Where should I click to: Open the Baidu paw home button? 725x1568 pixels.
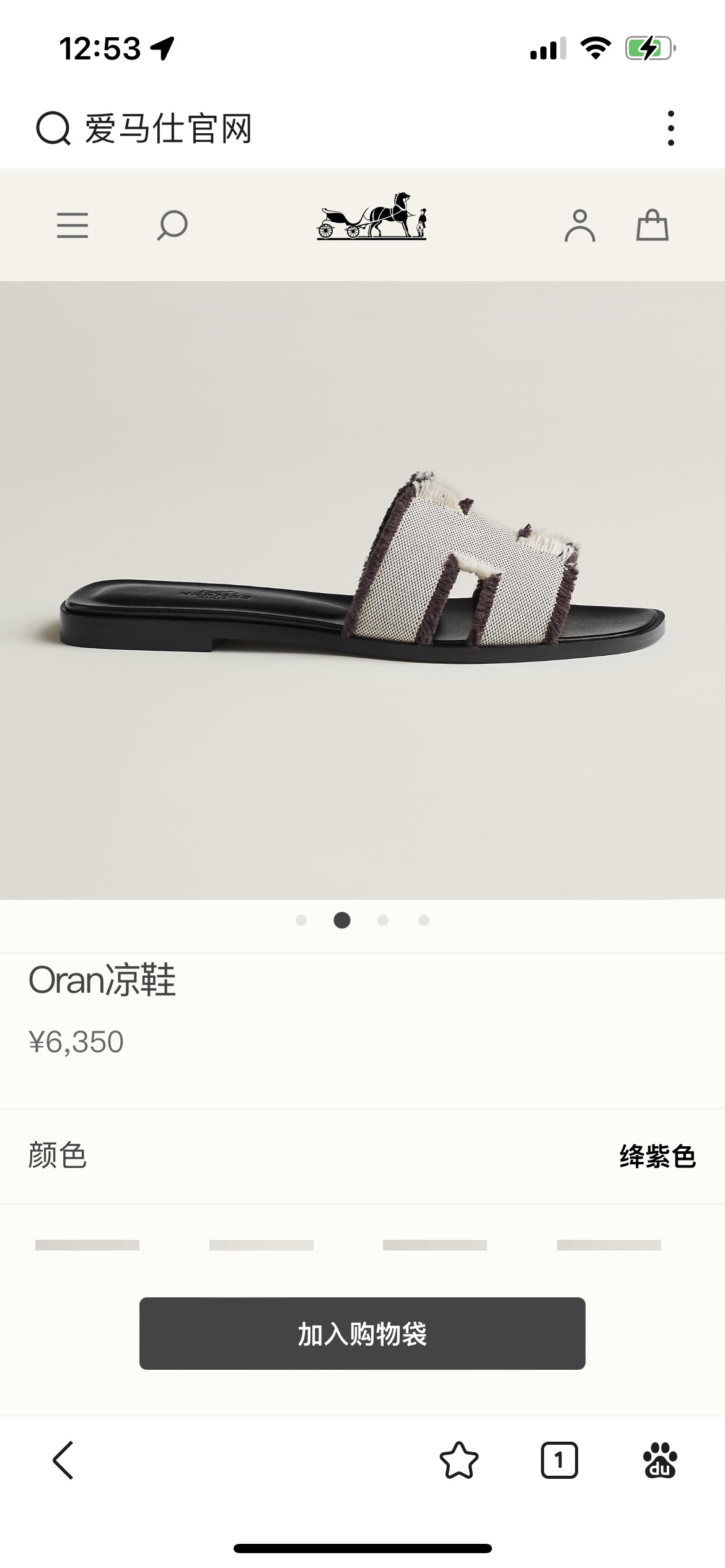(660, 1460)
